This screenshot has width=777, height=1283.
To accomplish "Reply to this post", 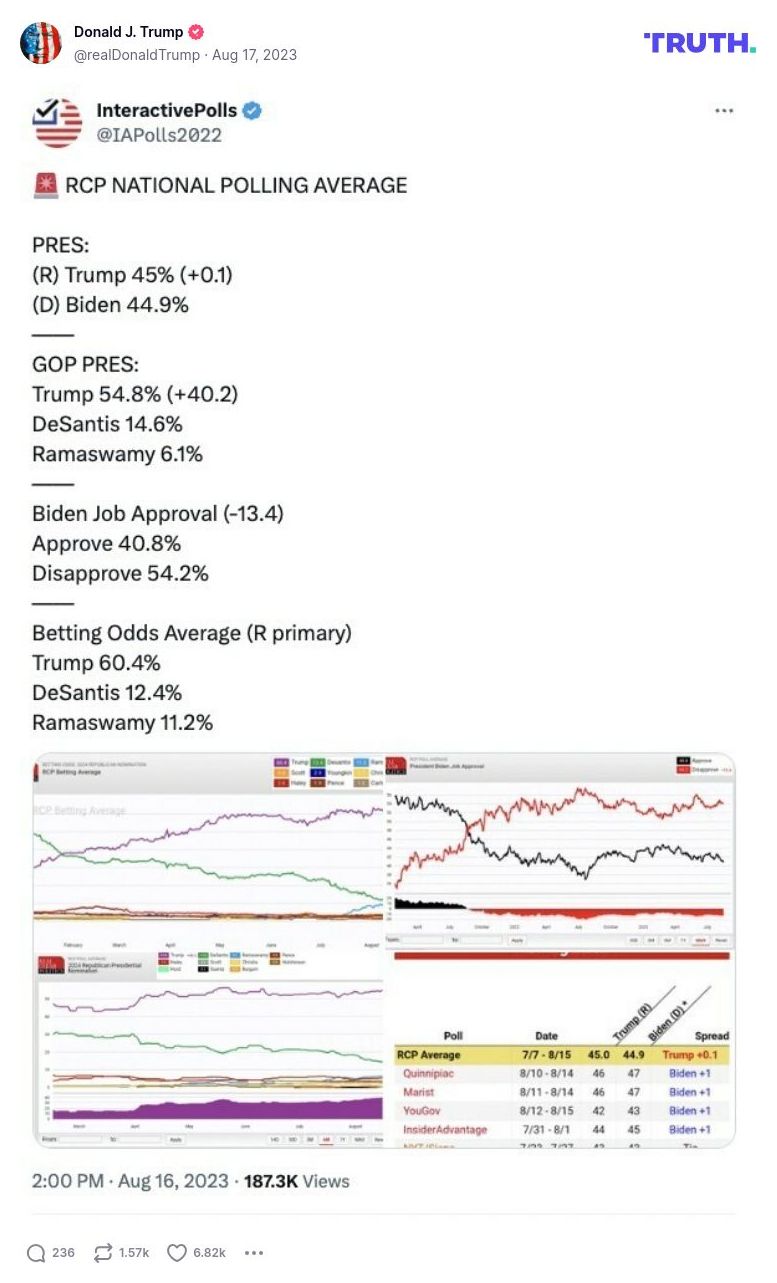I will coord(37,1252).
